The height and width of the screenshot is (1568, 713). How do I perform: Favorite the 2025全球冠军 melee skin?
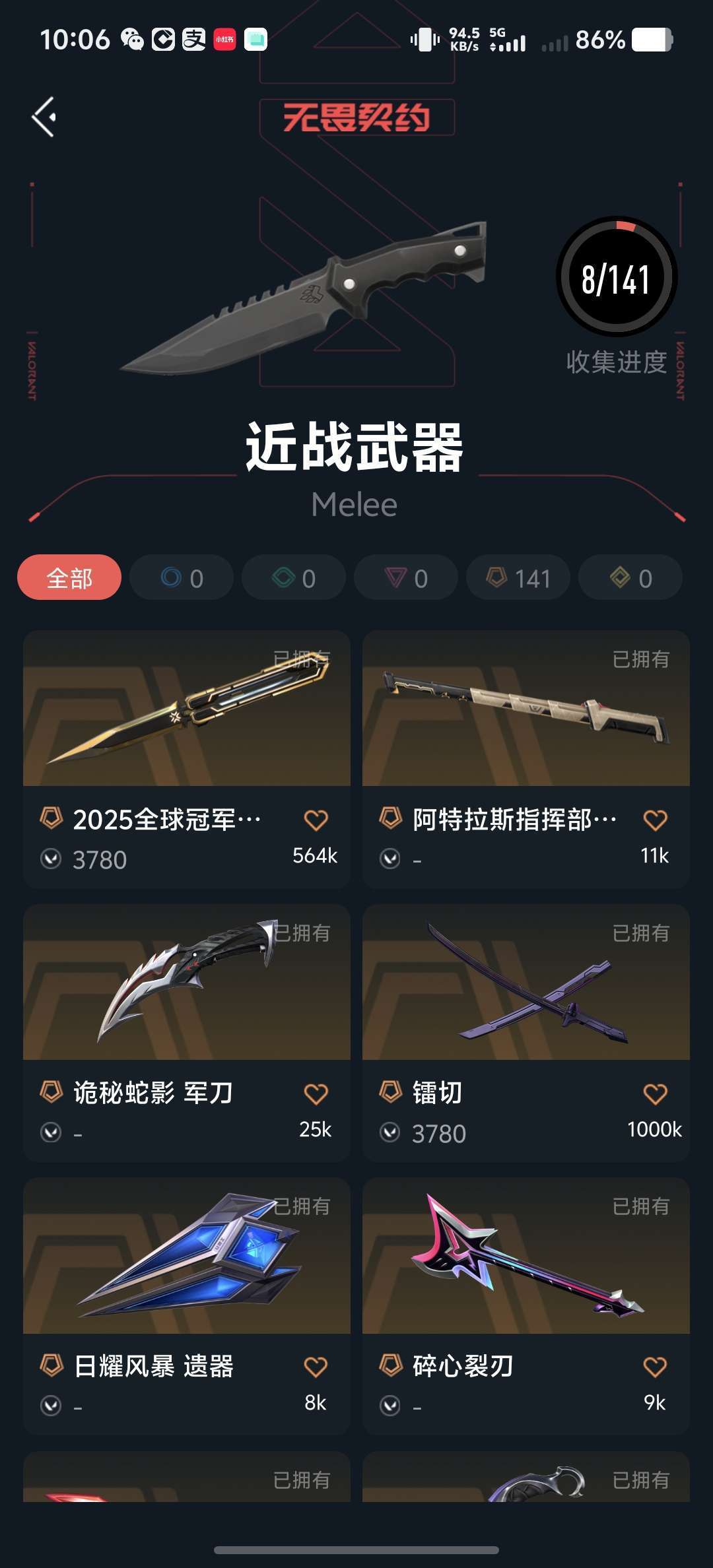pos(316,820)
